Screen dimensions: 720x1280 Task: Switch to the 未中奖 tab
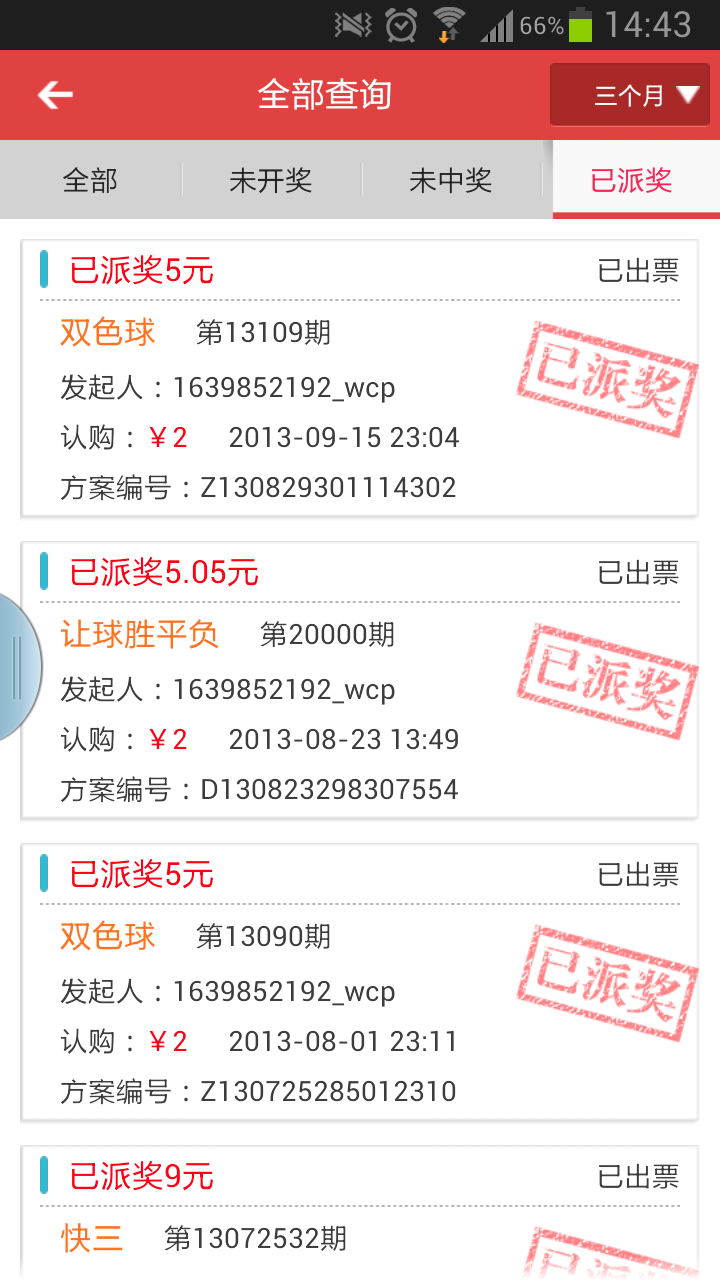(x=451, y=181)
